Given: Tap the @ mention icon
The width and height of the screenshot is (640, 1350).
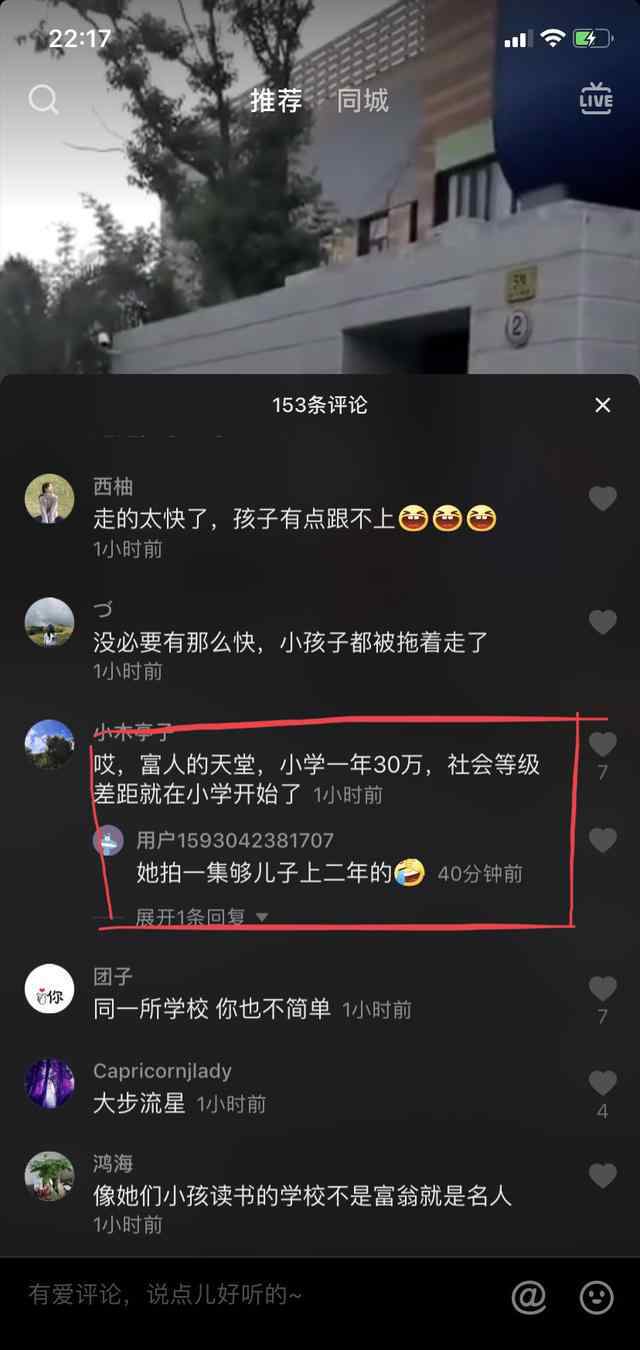Looking at the screenshot, I should [x=529, y=1297].
